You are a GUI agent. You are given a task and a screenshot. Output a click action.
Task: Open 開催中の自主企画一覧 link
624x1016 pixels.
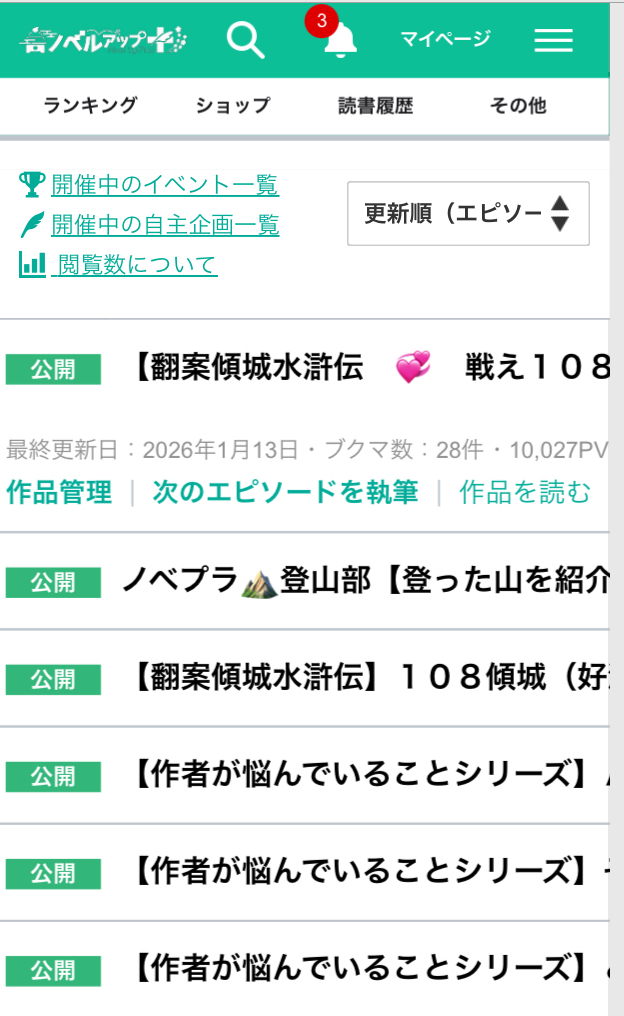(x=165, y=225)
